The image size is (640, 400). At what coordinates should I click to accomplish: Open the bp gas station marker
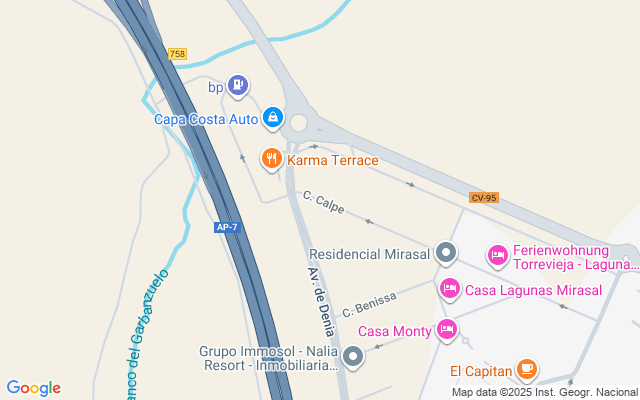point(237,86)
